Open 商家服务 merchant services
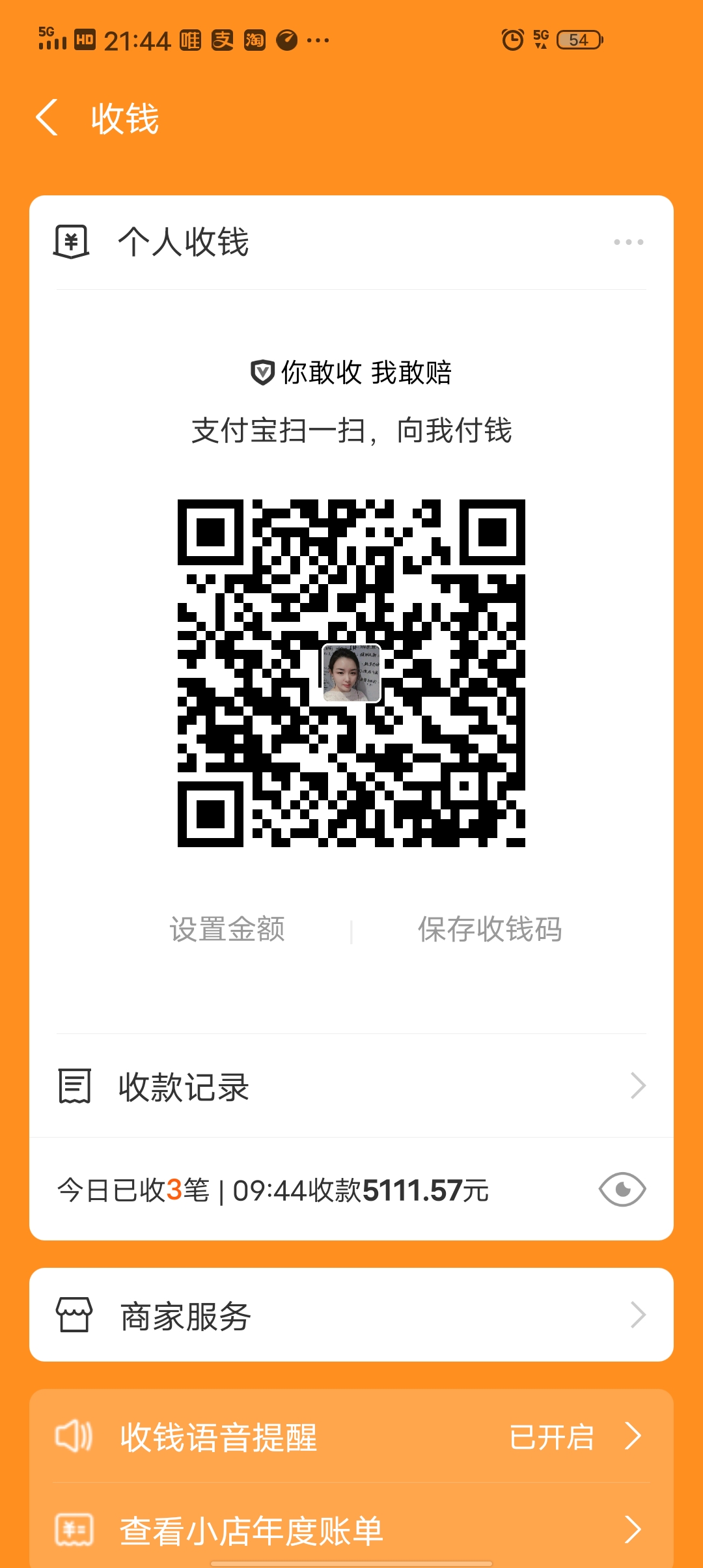Screen dimensions: 703x1568 (x=351, y=1315)
